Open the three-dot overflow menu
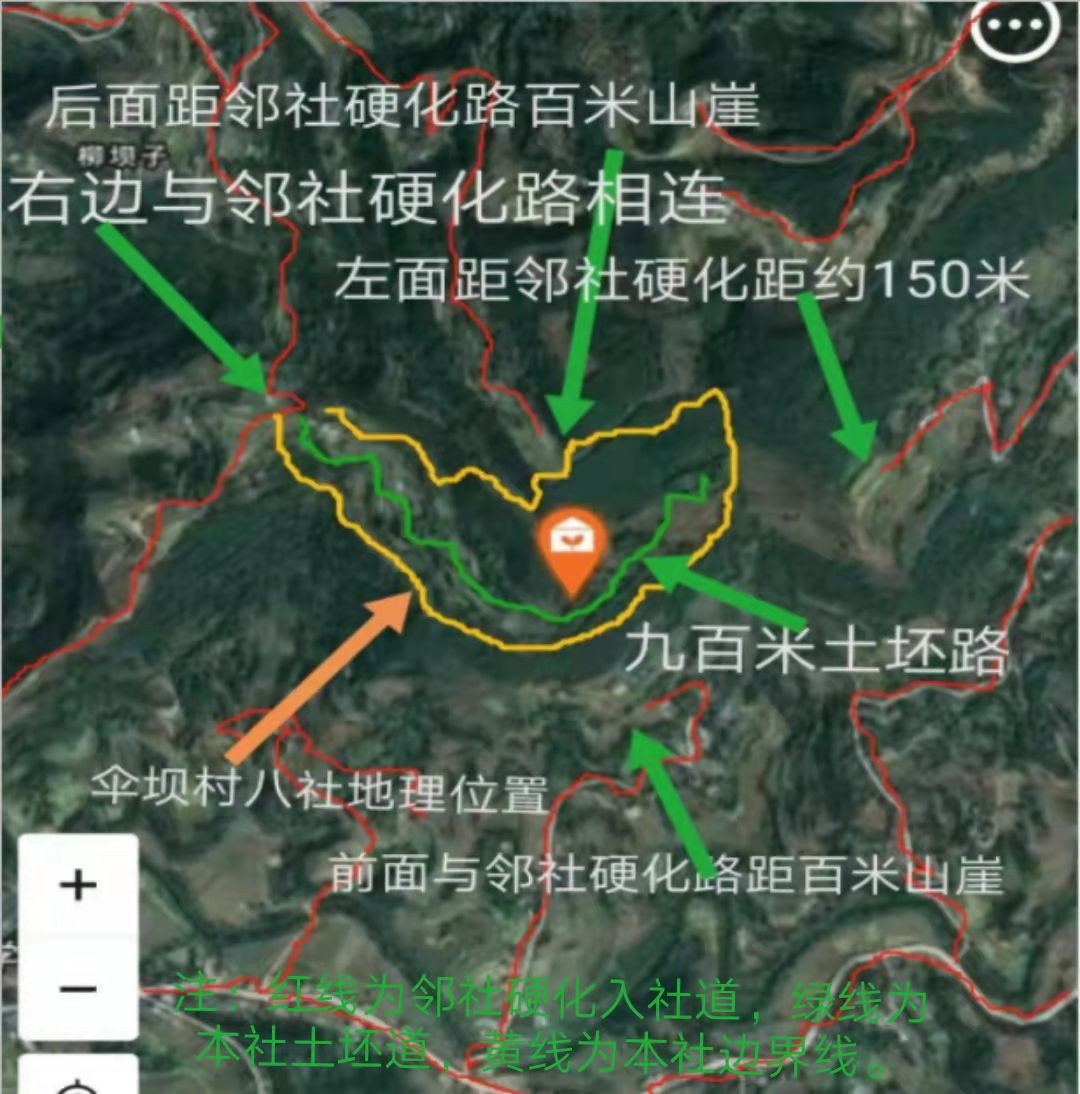 click(x=1015, y=29)
